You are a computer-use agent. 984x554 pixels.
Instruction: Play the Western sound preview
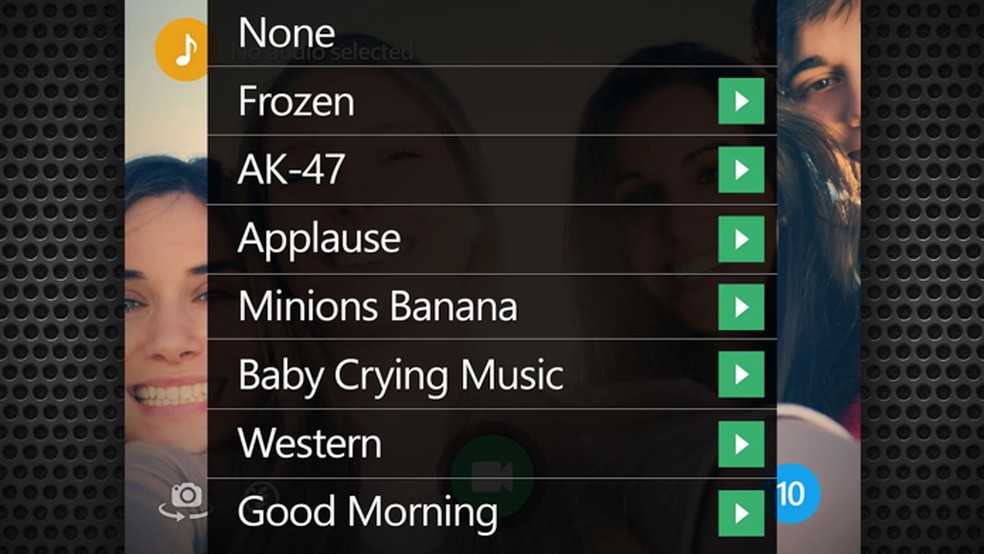[x=741, y=444]
